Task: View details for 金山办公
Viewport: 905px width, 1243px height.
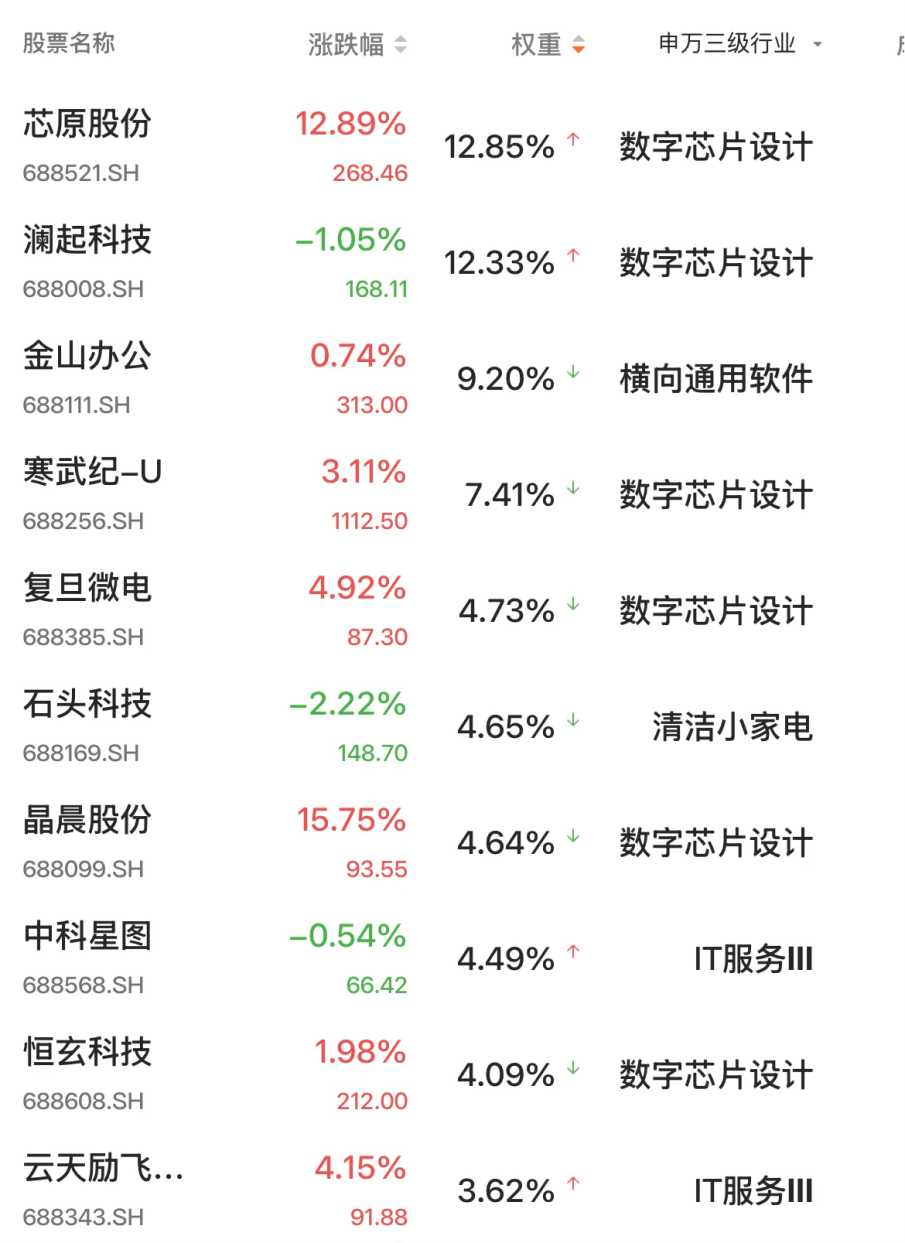Action: [x=88, y=356]
